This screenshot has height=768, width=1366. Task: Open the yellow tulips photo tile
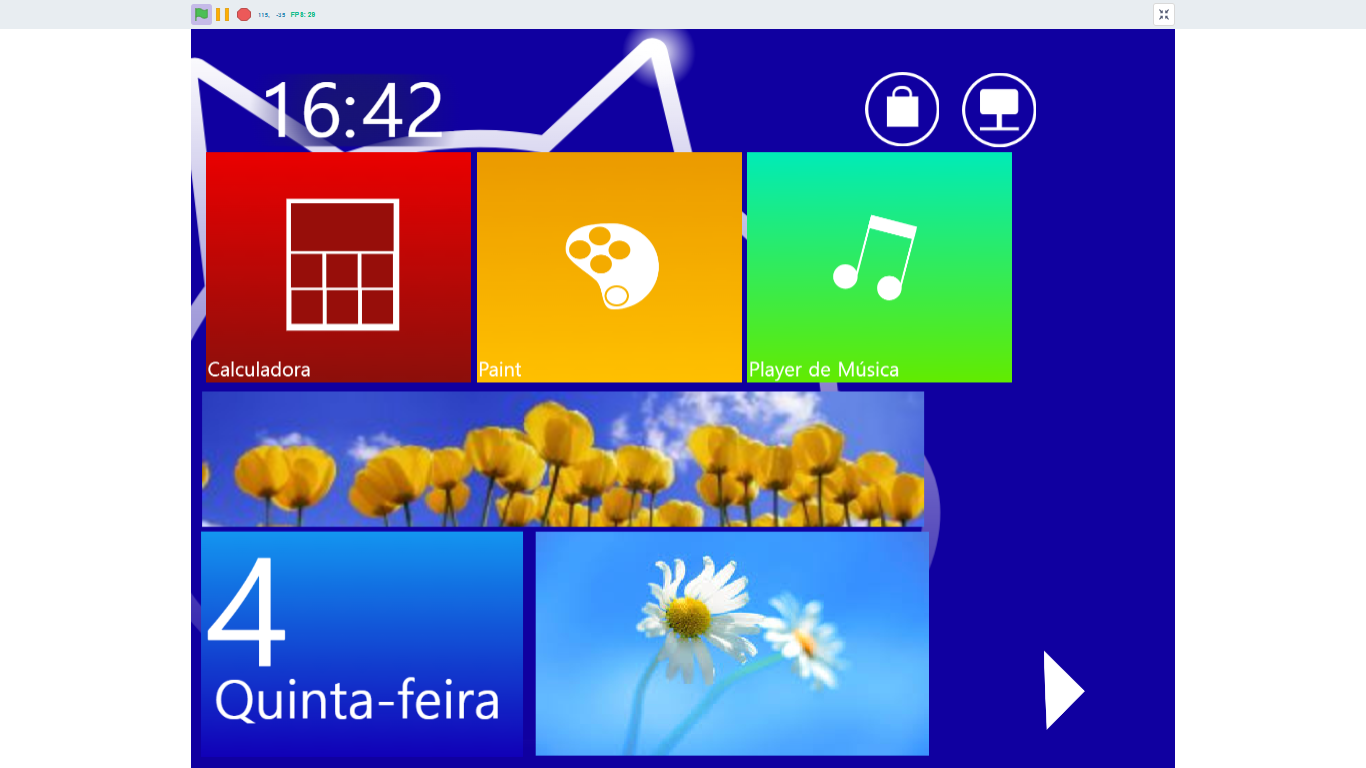(562, 459)
